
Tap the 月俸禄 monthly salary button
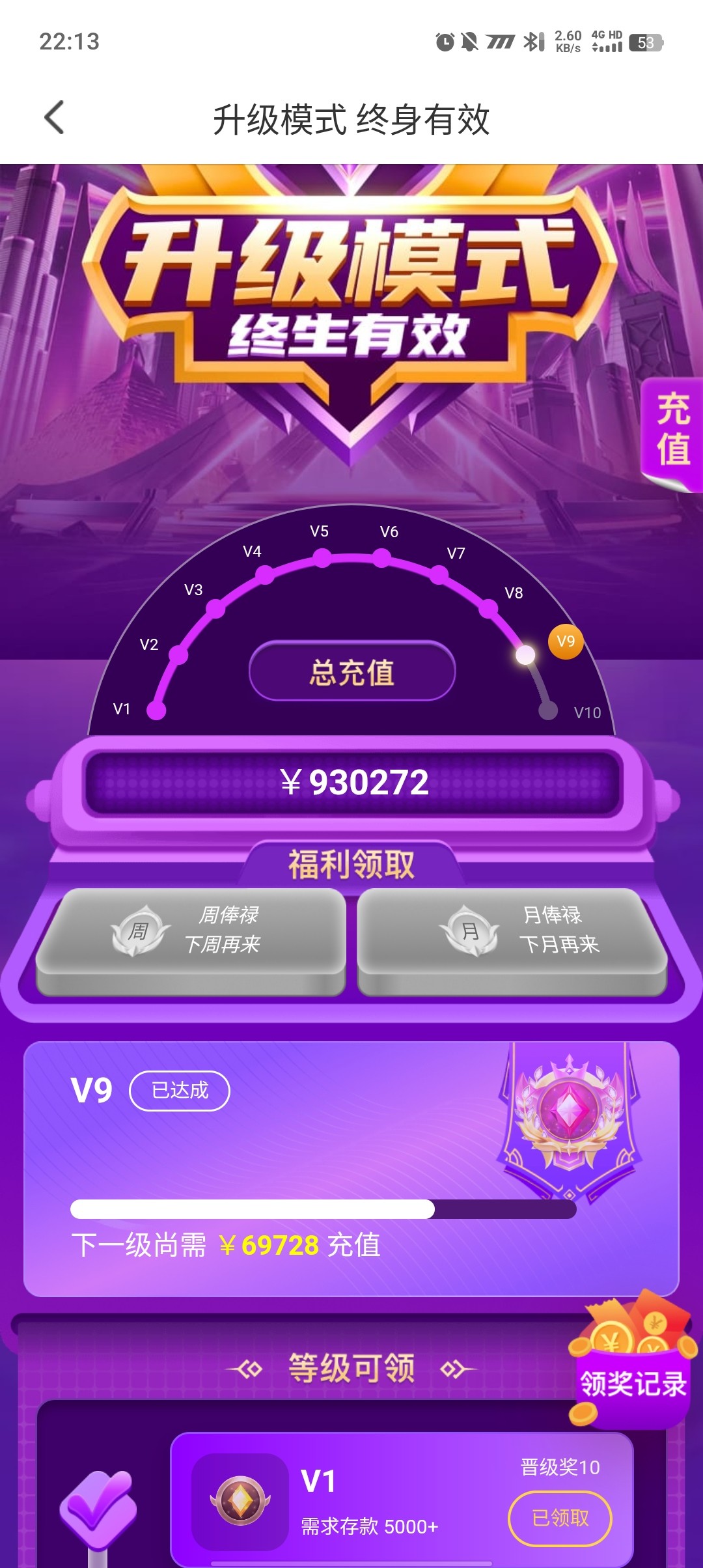point(512,931)
